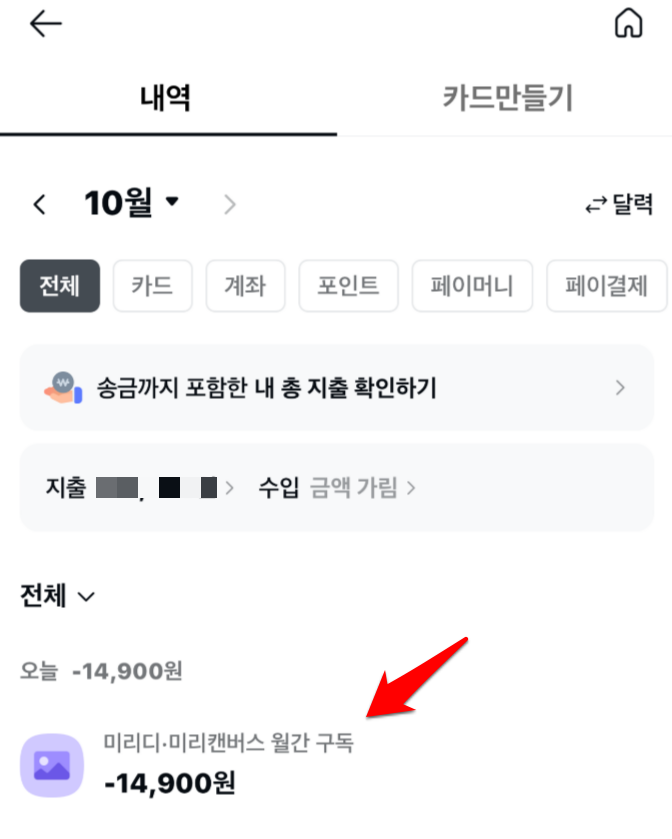Screen dimensions: 672x839
Task: Switch to the 카드만들기 tab
Action: tap(507, 98)
